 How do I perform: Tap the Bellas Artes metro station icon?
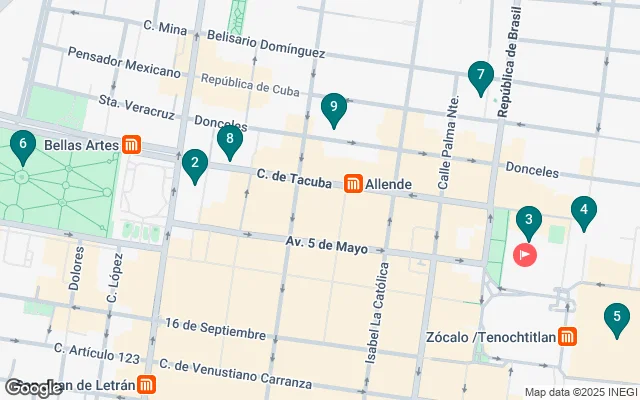pos(131,145)
